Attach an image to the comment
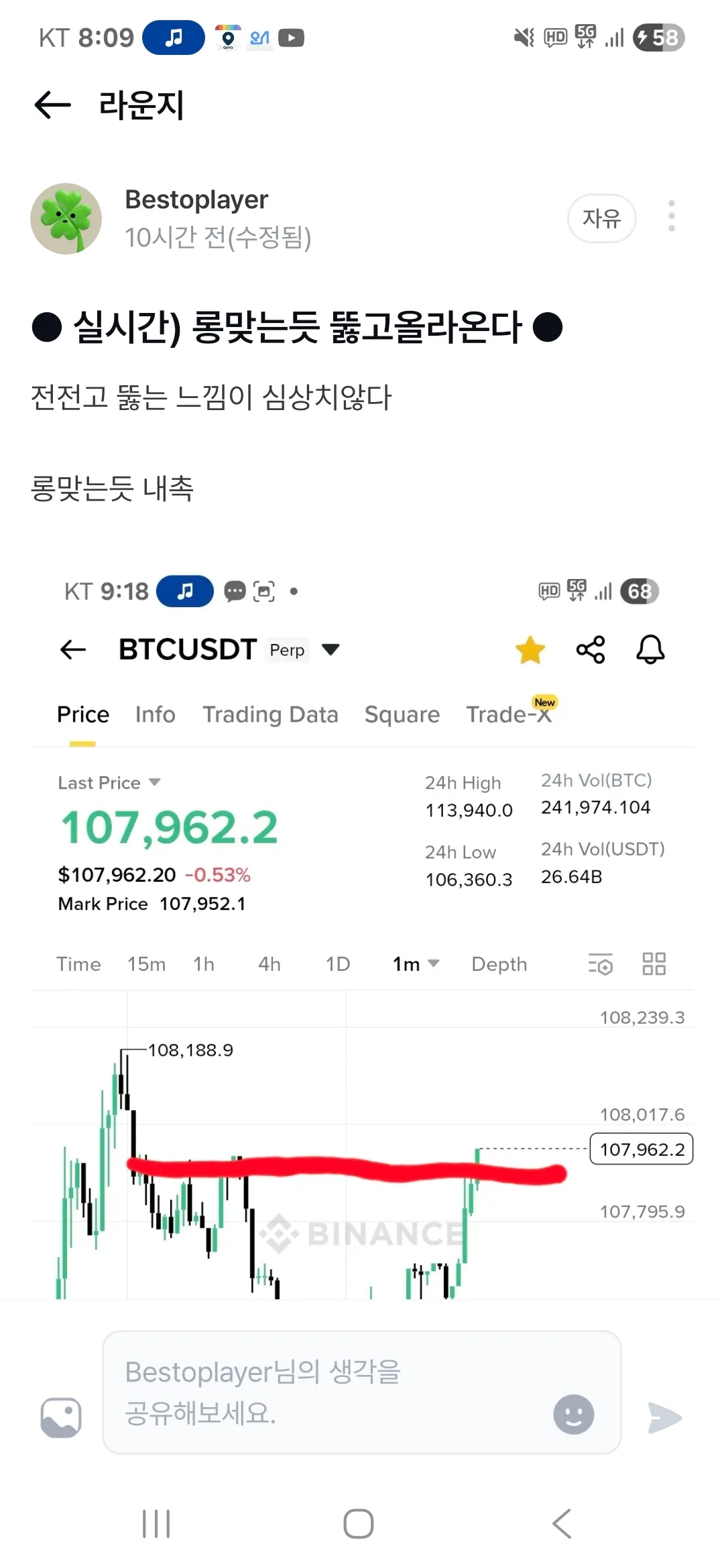 [x=61, y=1417]
